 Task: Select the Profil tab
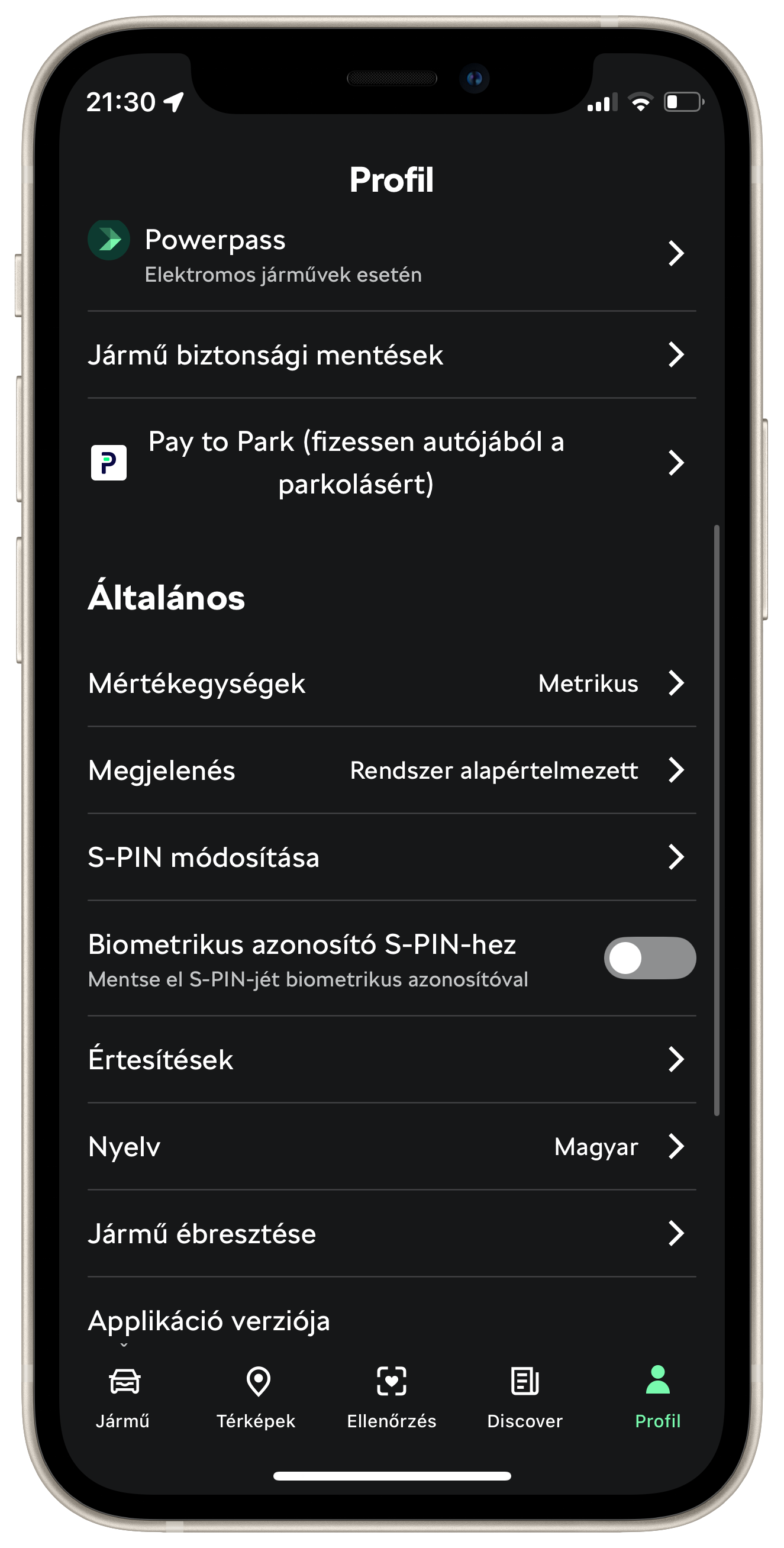pos(659,1397)
